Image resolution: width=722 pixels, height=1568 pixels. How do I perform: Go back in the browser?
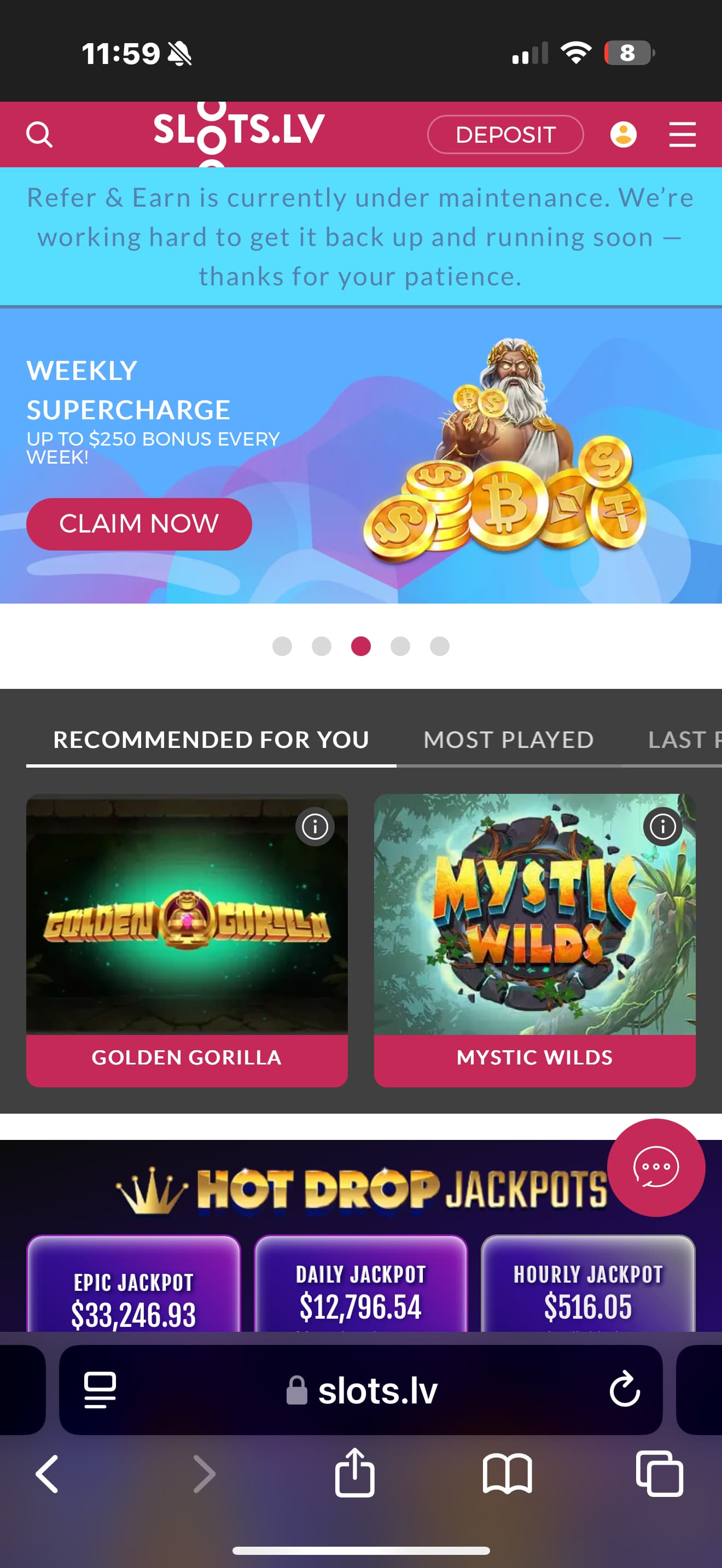47,1475
